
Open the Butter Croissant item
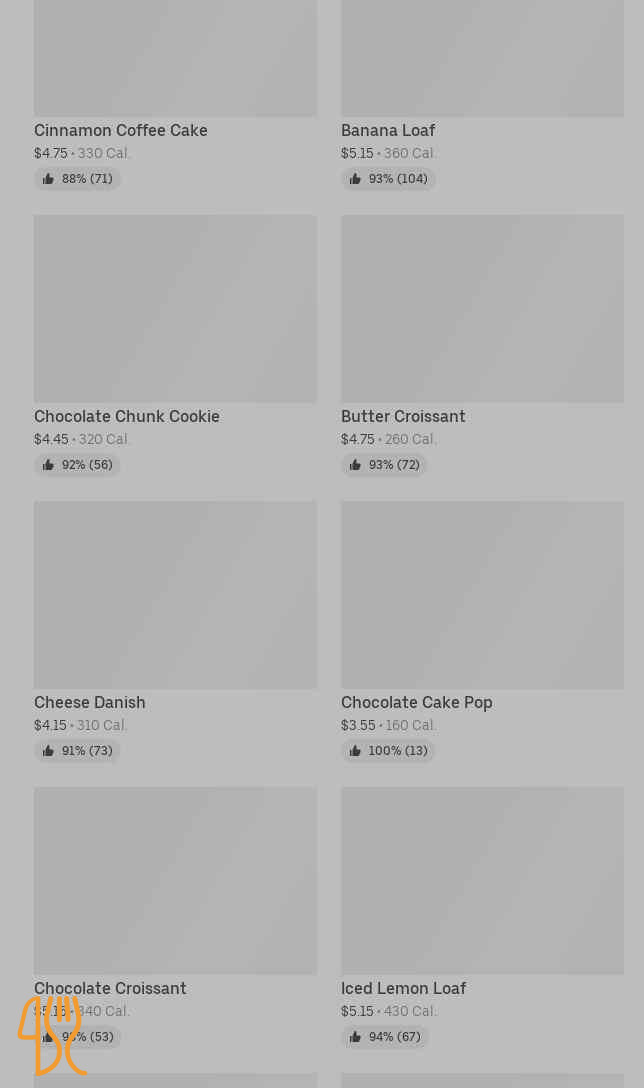tap(482, 310)
